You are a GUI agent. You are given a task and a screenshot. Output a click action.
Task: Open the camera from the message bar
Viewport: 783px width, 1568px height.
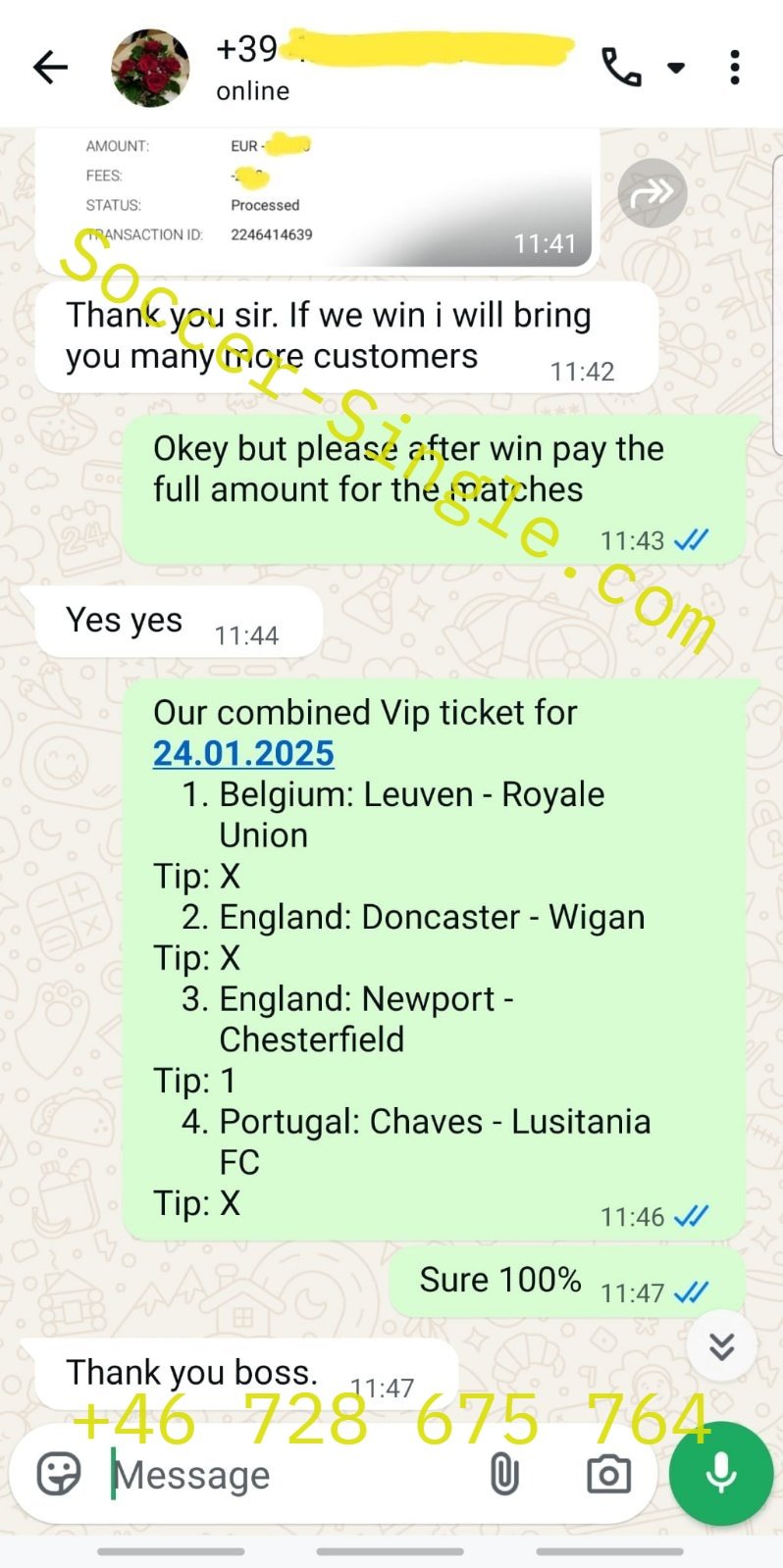point(608,1474)
